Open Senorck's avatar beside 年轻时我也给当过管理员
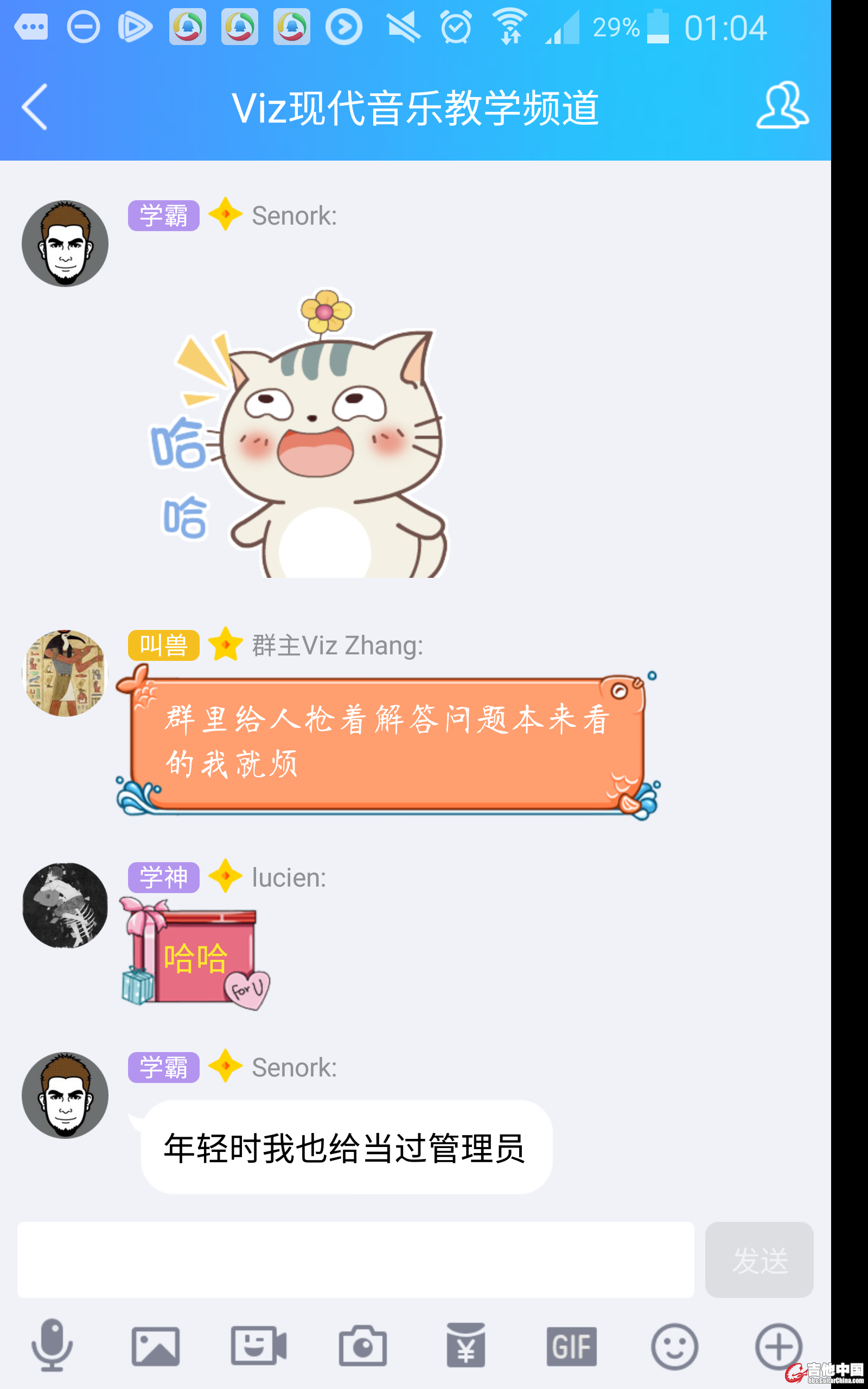Screen dimensions: 868x1389 click(65, 1094)
